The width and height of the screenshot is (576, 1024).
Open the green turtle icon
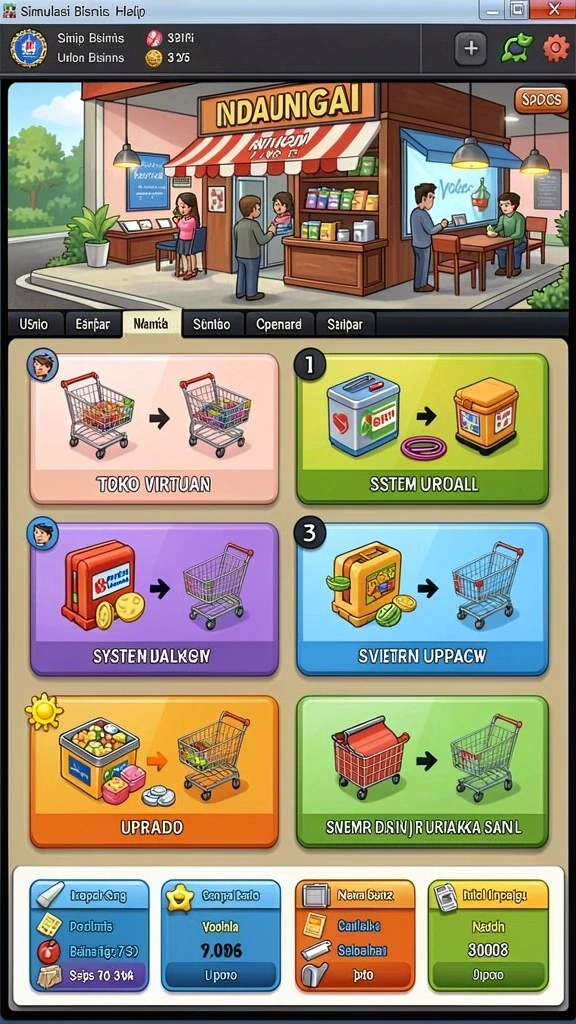(516, 48)
